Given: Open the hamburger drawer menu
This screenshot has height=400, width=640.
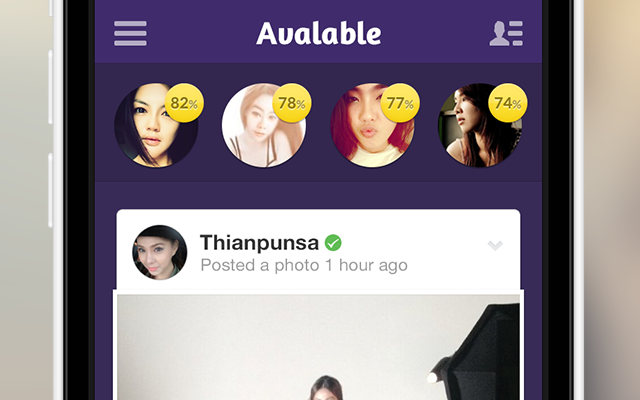Looking at the screenshot, I should pyautogui.click(x=130, y=33).
